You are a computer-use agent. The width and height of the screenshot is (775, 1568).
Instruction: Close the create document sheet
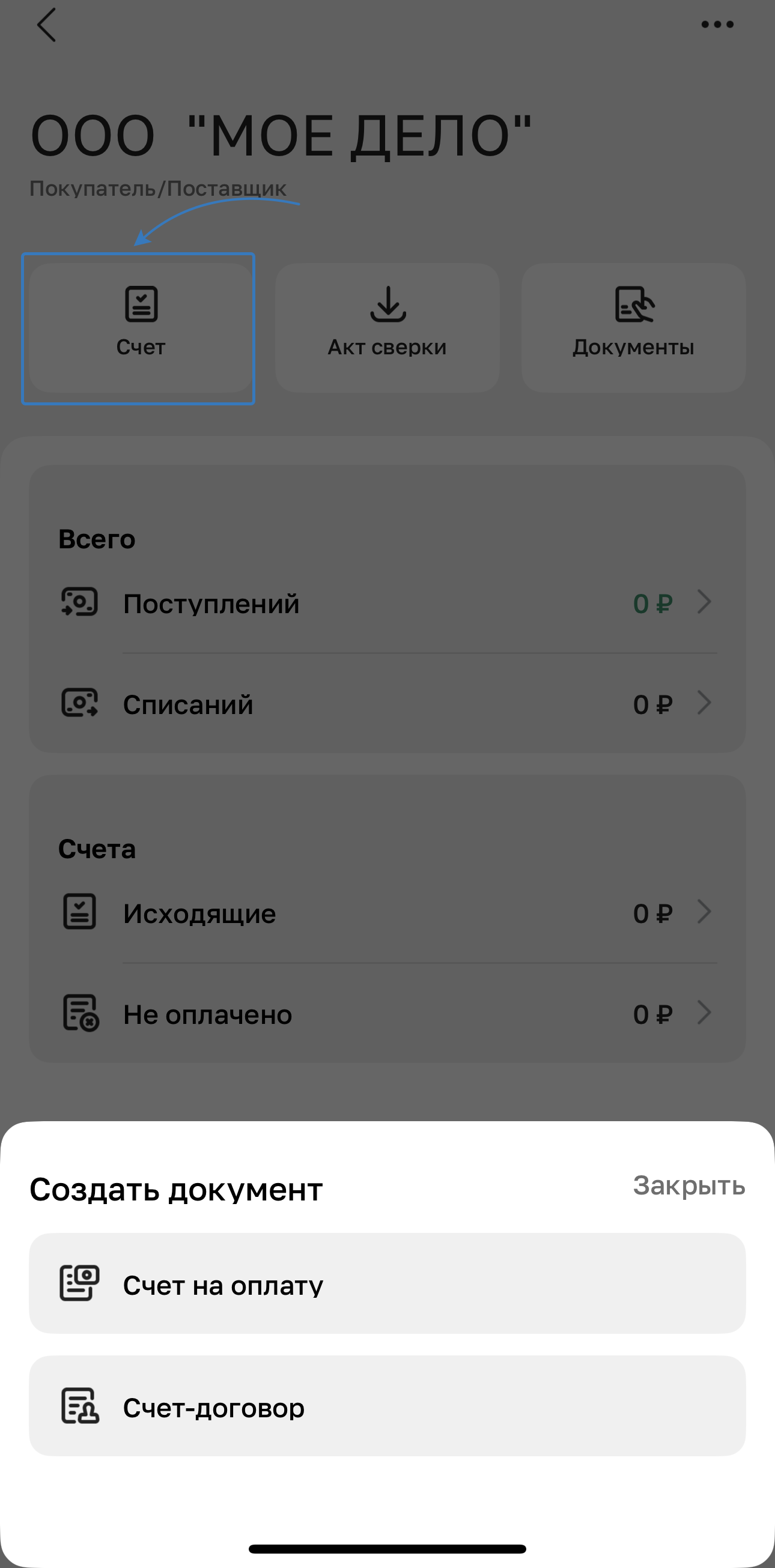click(x=688, y=1185)
